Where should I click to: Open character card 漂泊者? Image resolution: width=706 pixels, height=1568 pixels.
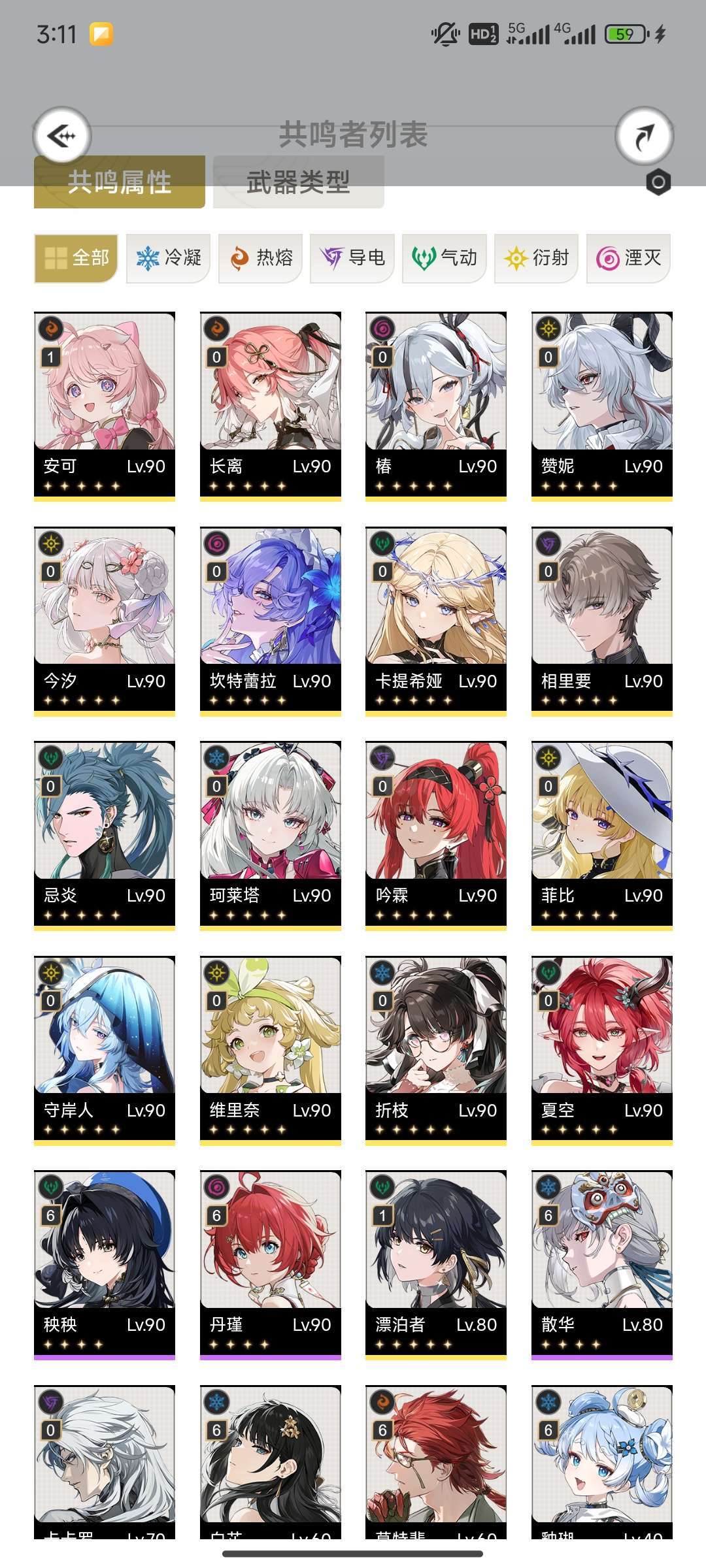click(436, 1263)
